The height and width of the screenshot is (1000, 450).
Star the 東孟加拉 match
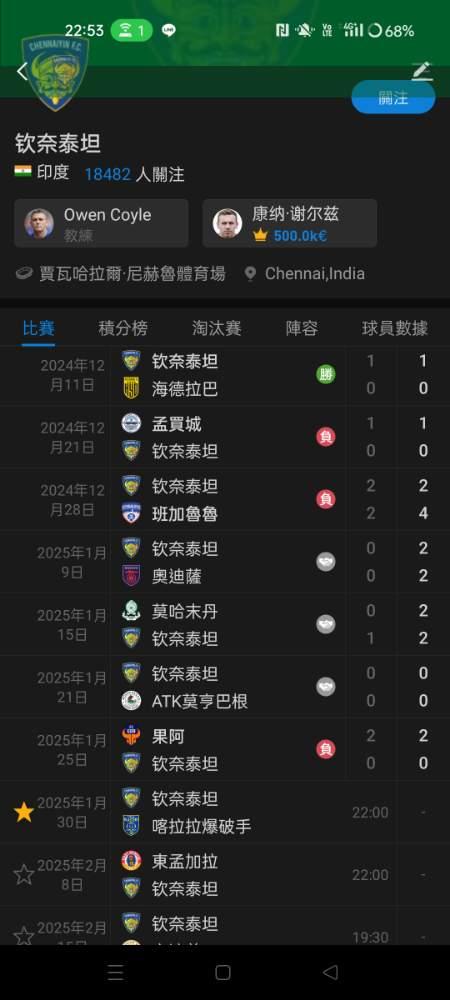click(x=24, y=874)
